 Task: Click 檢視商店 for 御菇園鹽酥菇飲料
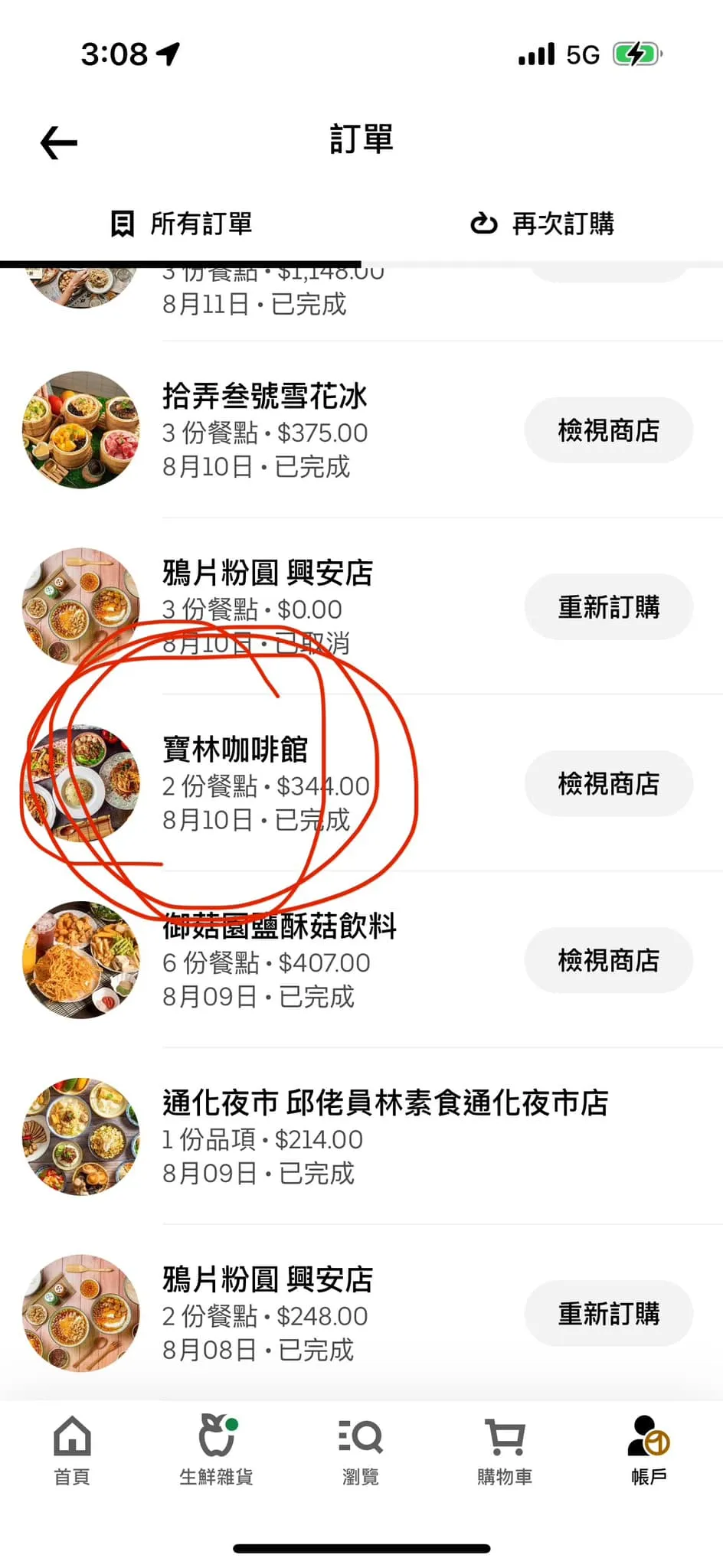tap(608, 960)
